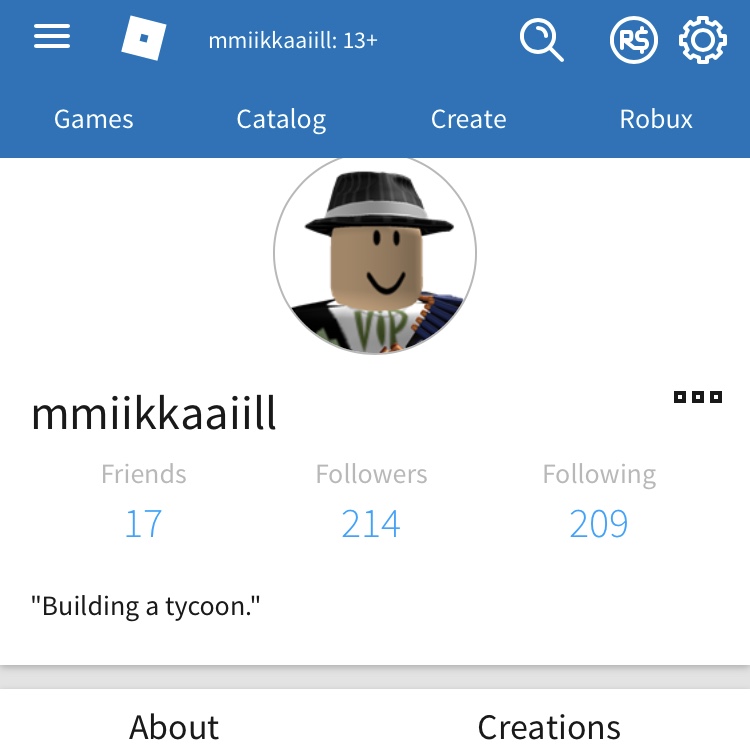
Task: Switch to the Create section
Action: click(x=468, y=119)
